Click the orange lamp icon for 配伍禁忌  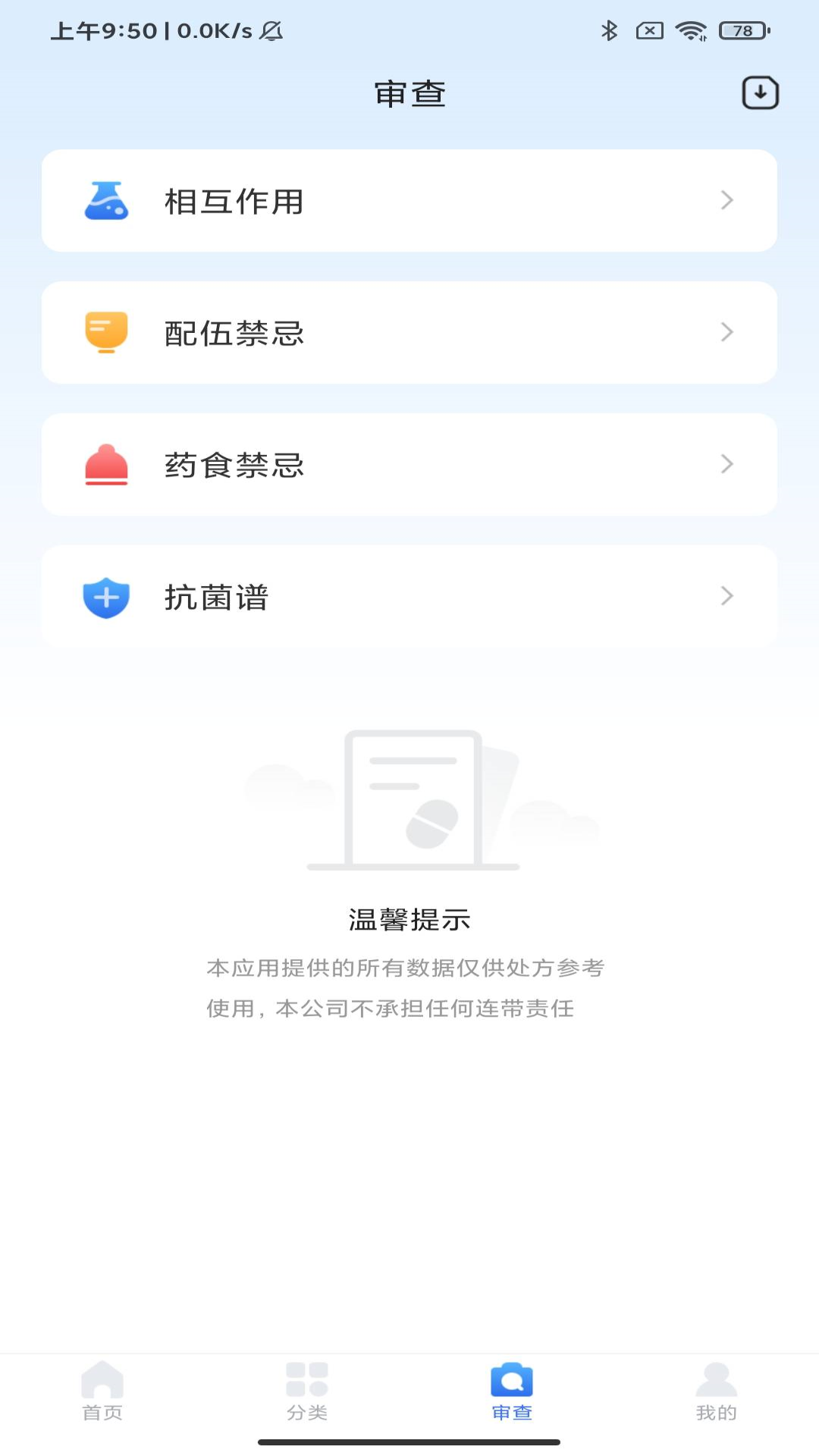click(x=105, y=331)
